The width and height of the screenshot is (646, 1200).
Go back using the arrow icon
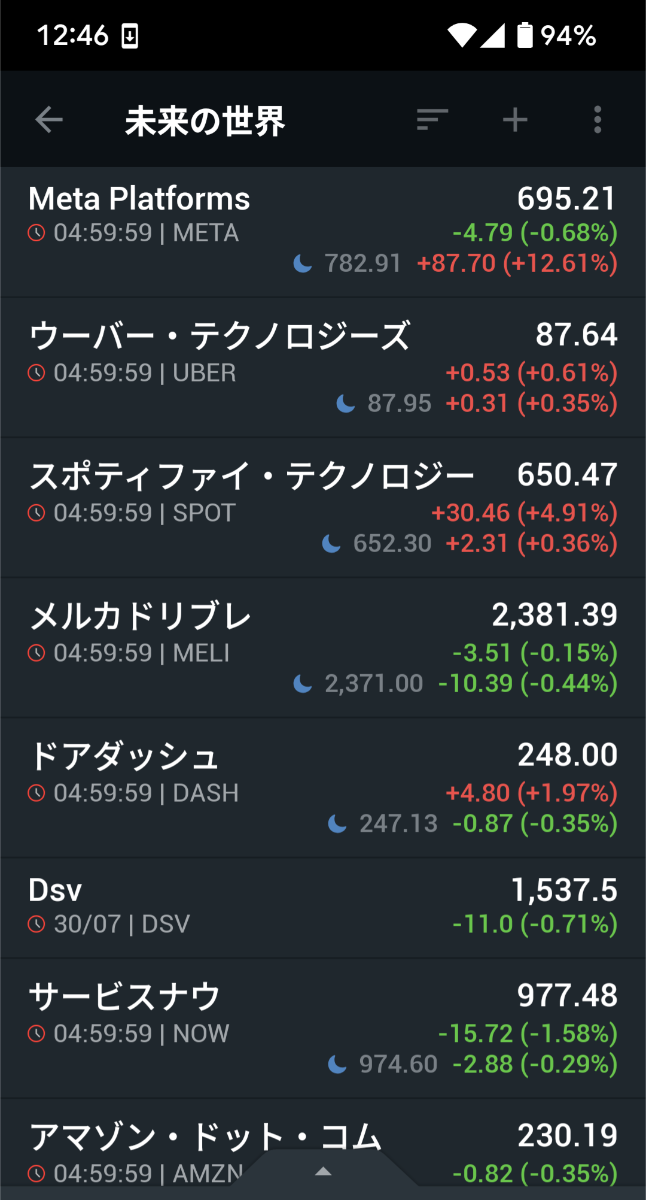click(49, 120)
